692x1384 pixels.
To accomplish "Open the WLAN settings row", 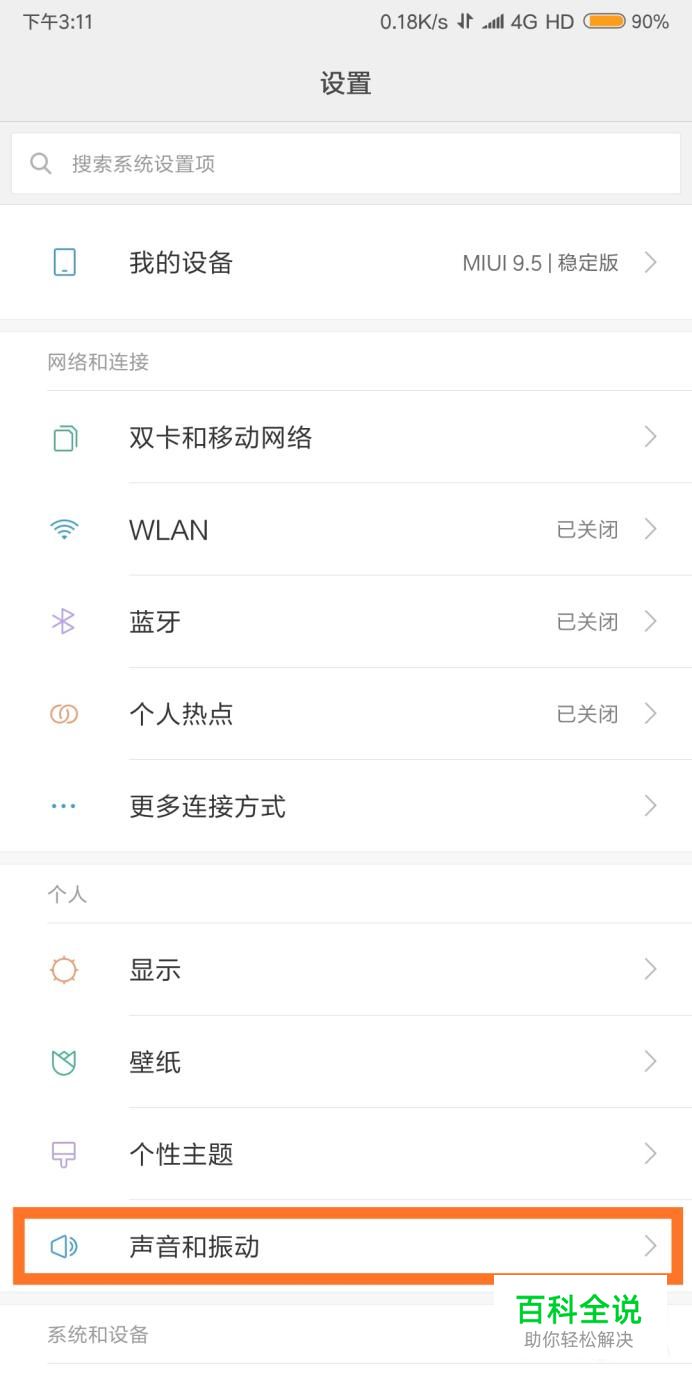I will pyautogui.click(x=345, y=530).
